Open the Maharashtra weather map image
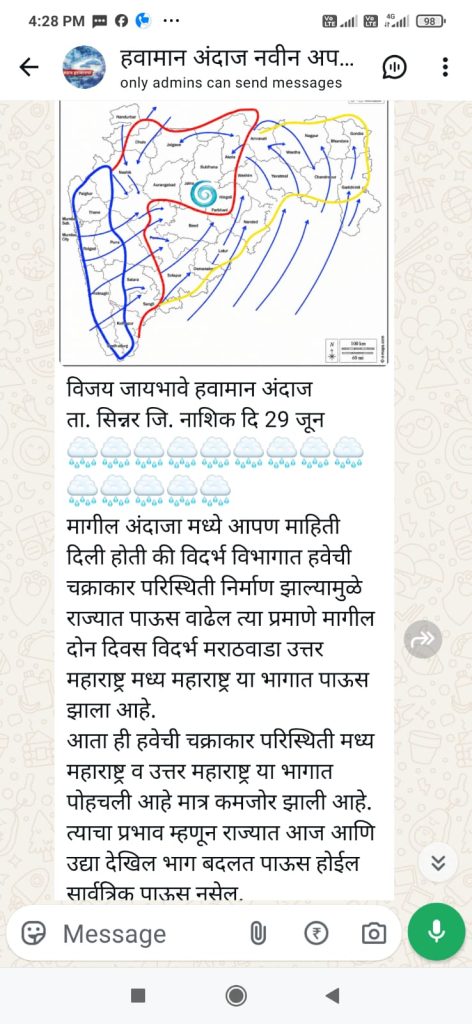The height and width of the screenshot is (1024, 472). click(224, 232)
